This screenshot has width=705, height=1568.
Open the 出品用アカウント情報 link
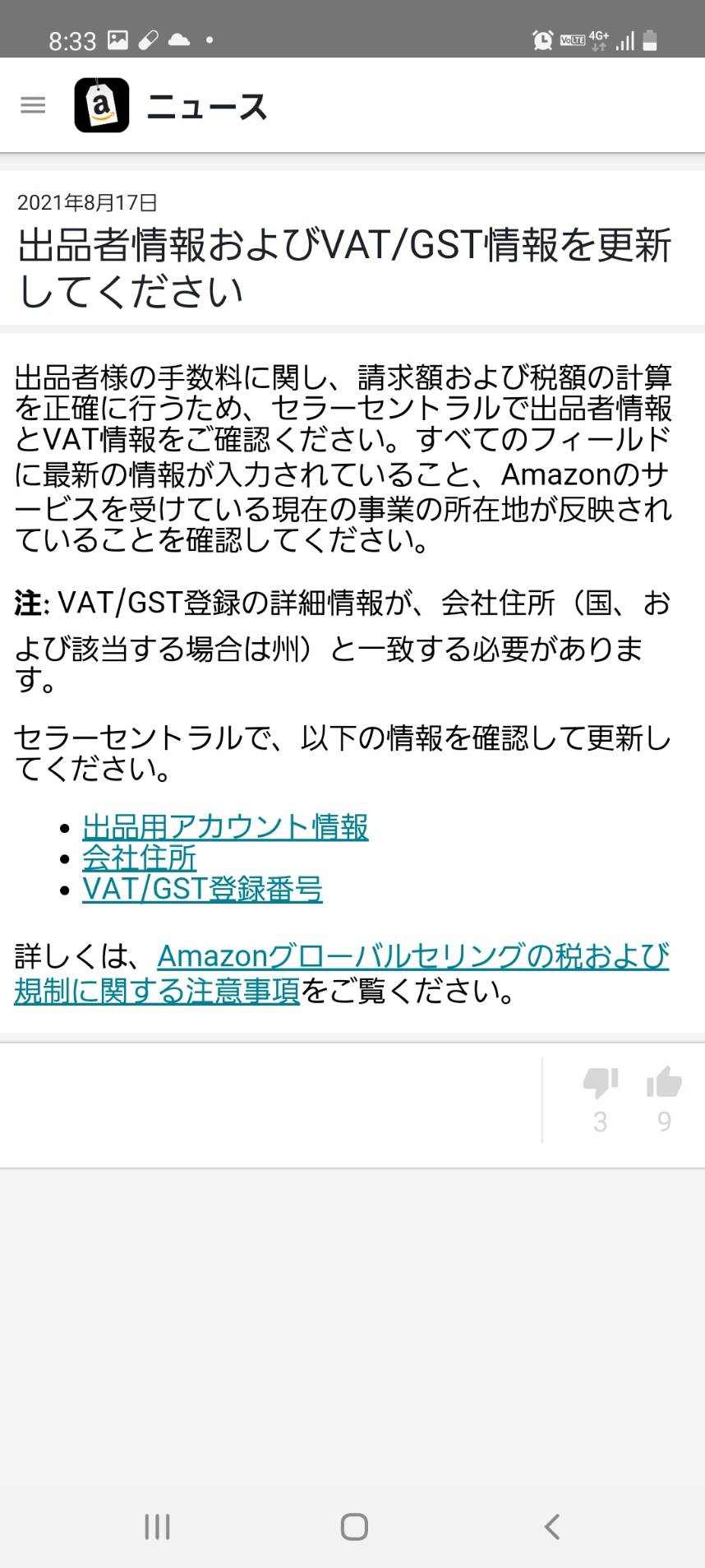coord(225,826)
